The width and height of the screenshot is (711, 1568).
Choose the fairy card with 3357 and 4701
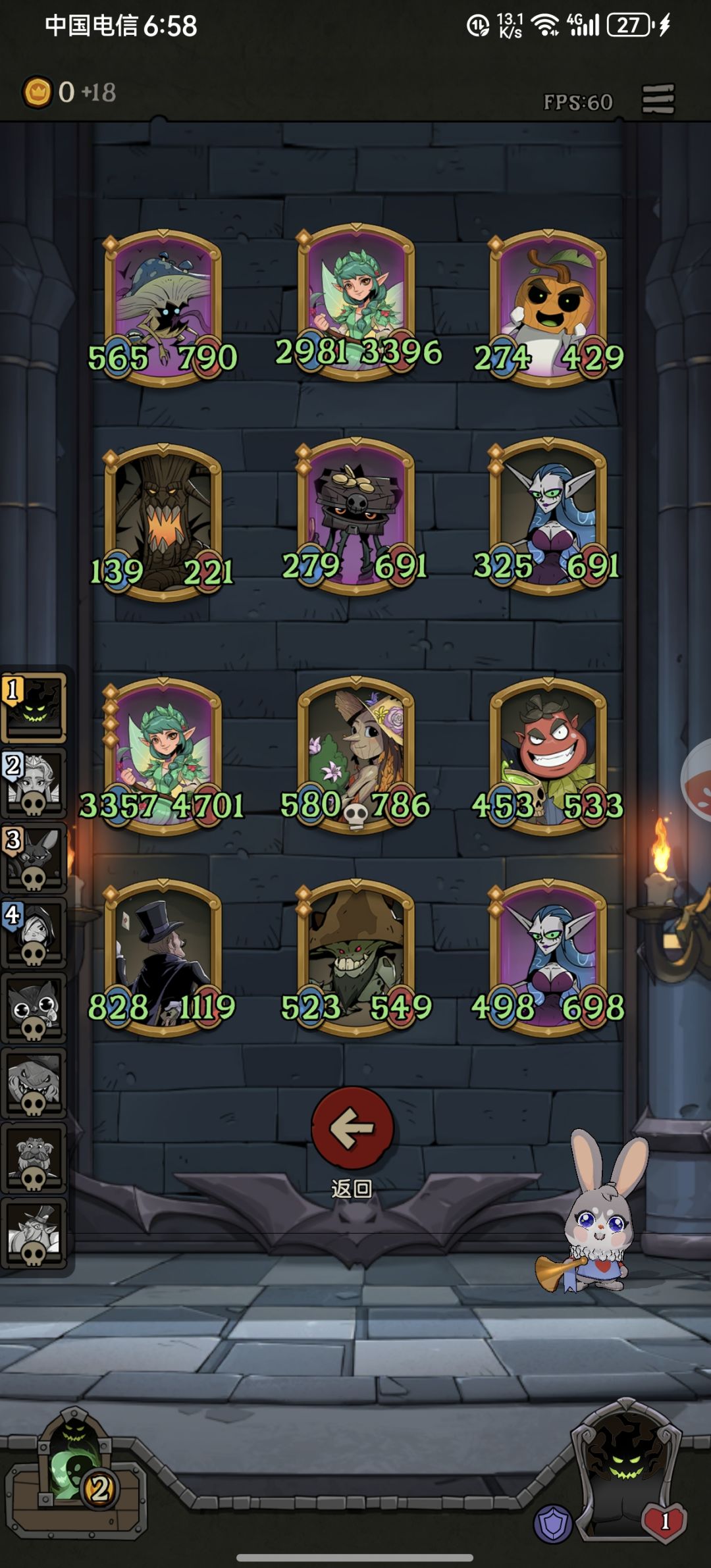(x=163, y=756)
